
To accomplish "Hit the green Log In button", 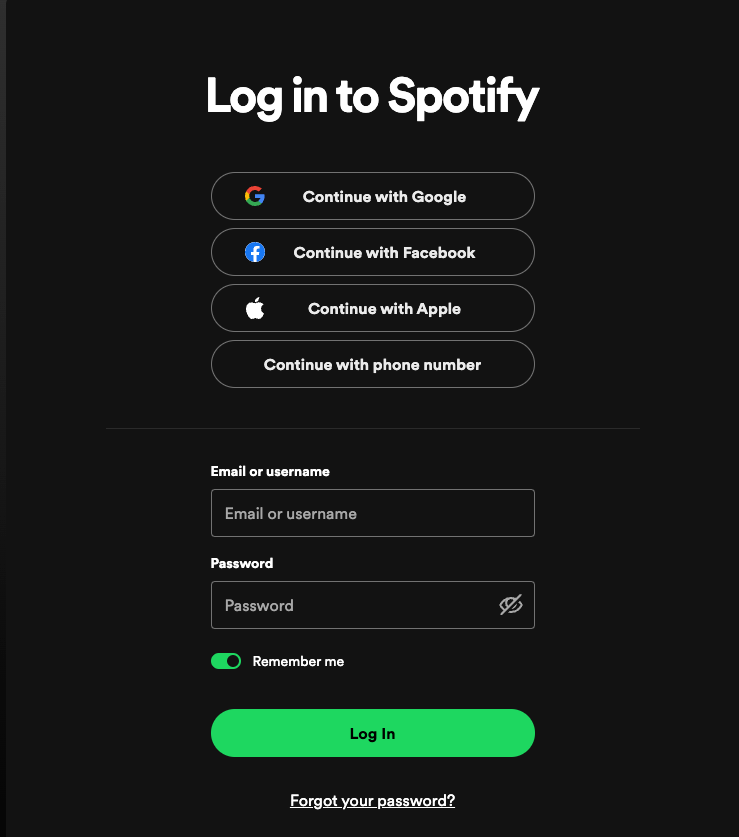I will (372, 733).
